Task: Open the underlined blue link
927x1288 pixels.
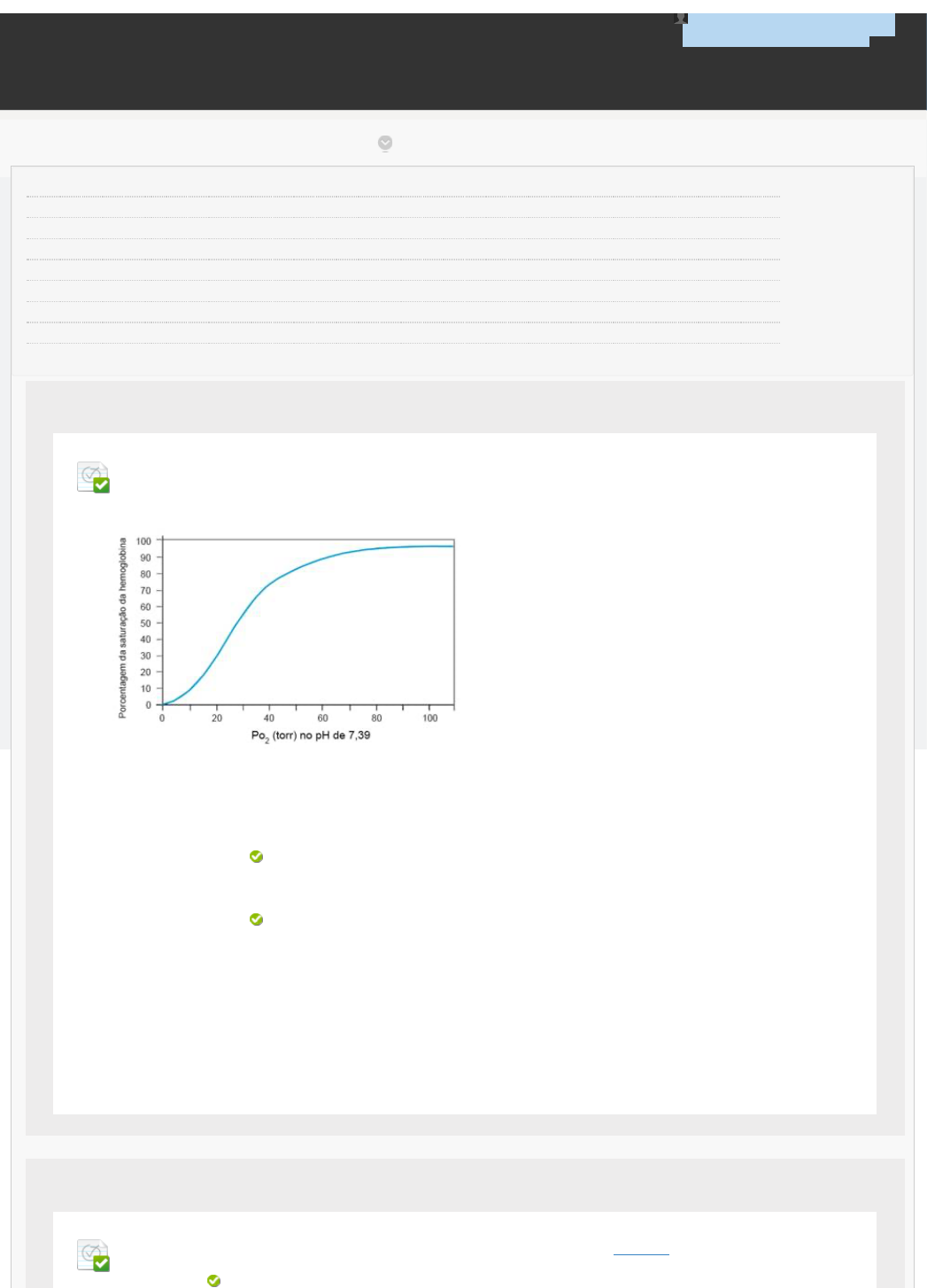Action: [x=641, y=1253]
